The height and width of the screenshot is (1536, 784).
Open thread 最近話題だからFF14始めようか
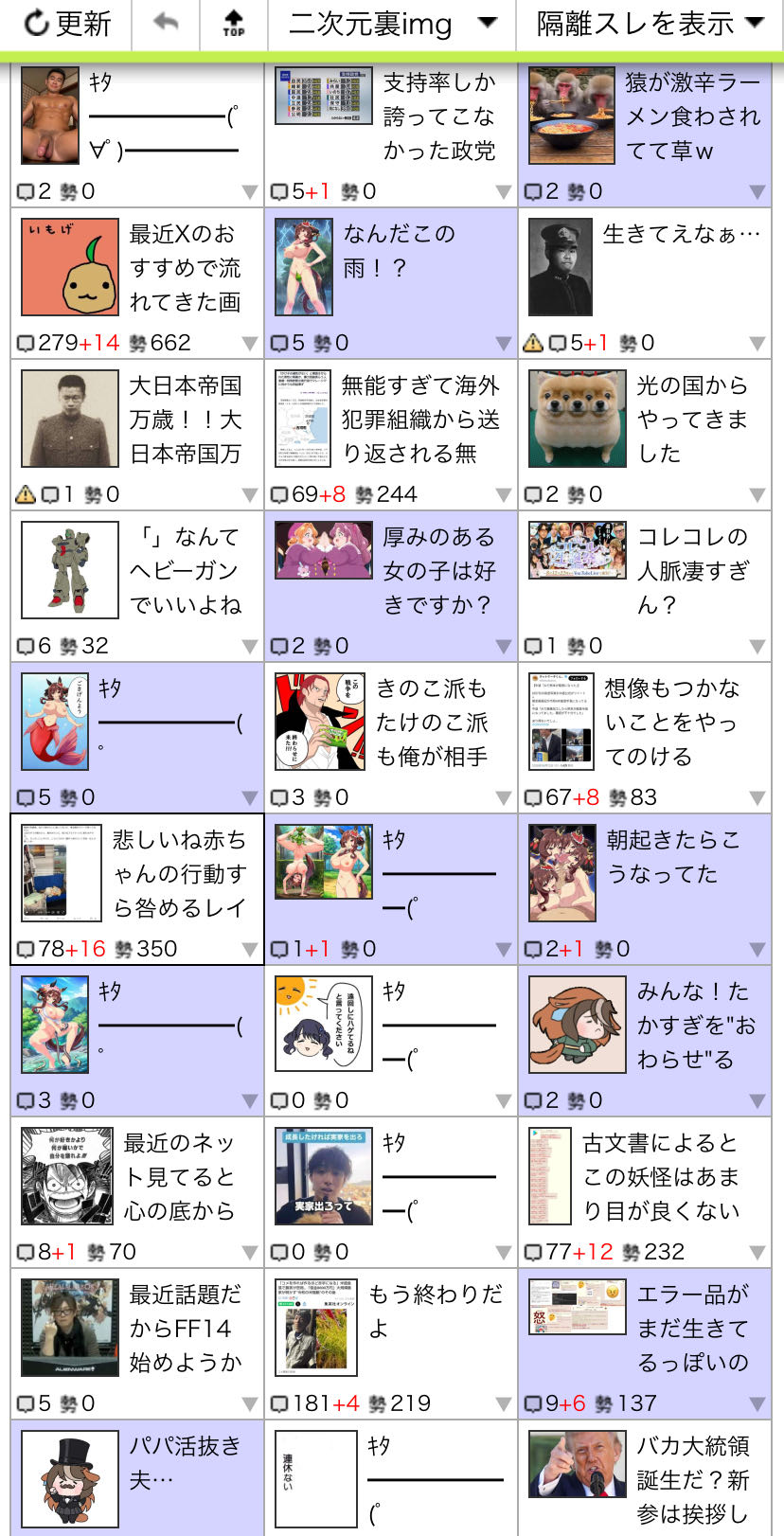coord(137,1345)
